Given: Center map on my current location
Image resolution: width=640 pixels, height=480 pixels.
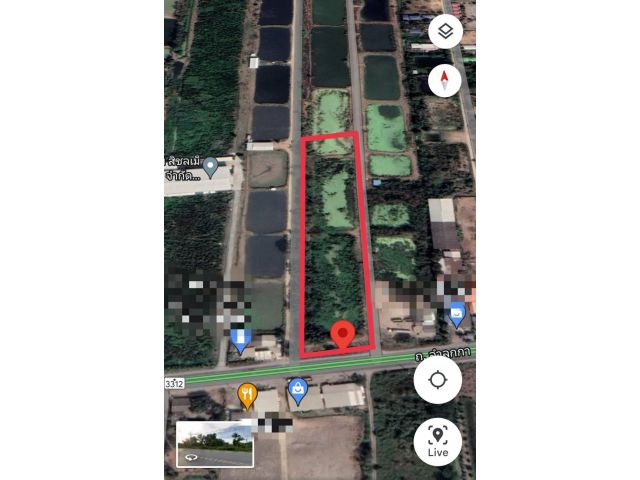Looking at the screenshot, I should pyautogui.click(x=437, y=380).
